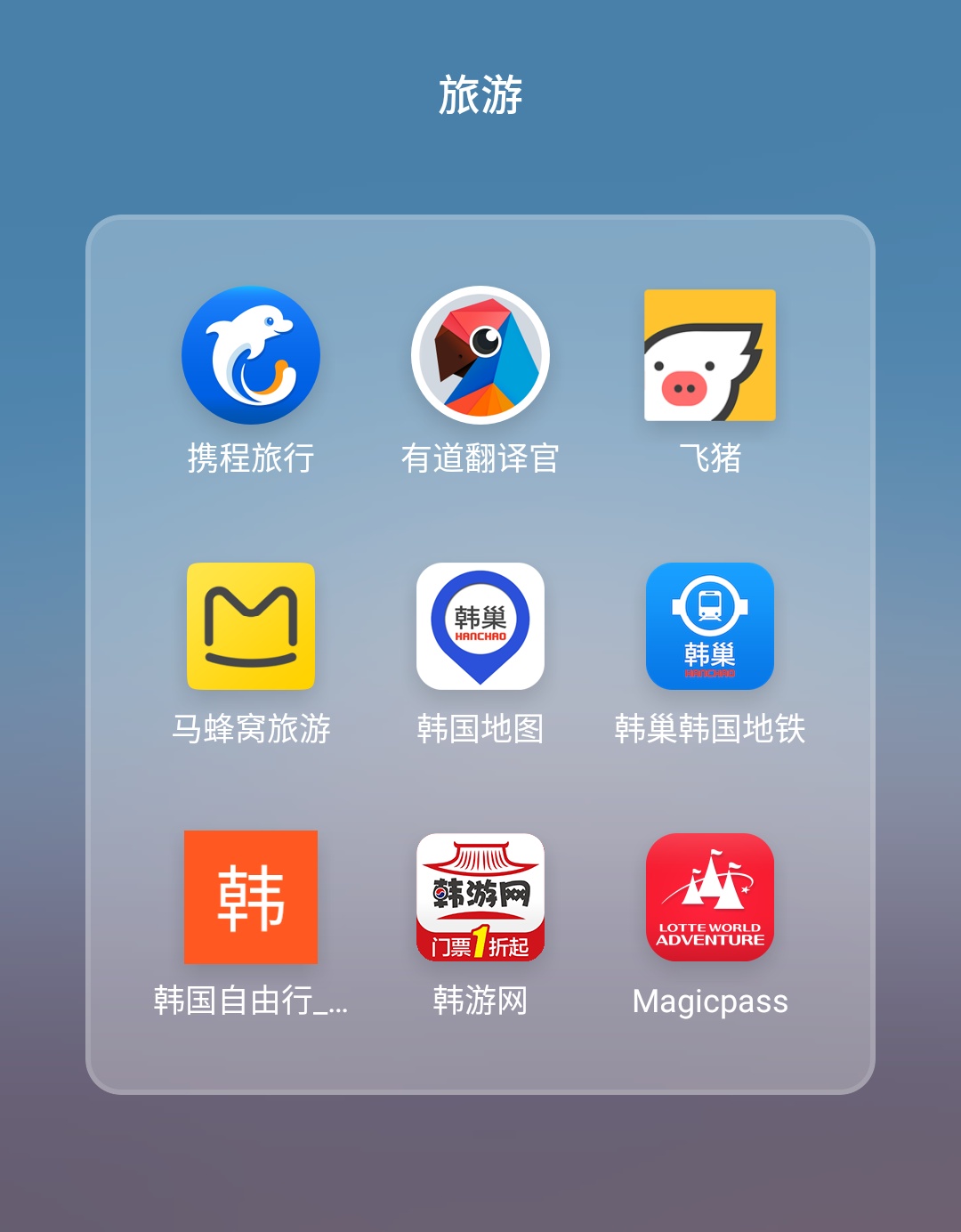Tap the 韩国地图 app label
This screenshot has width=961, height=1232.
pyautogui.click(x=480, y=728)
